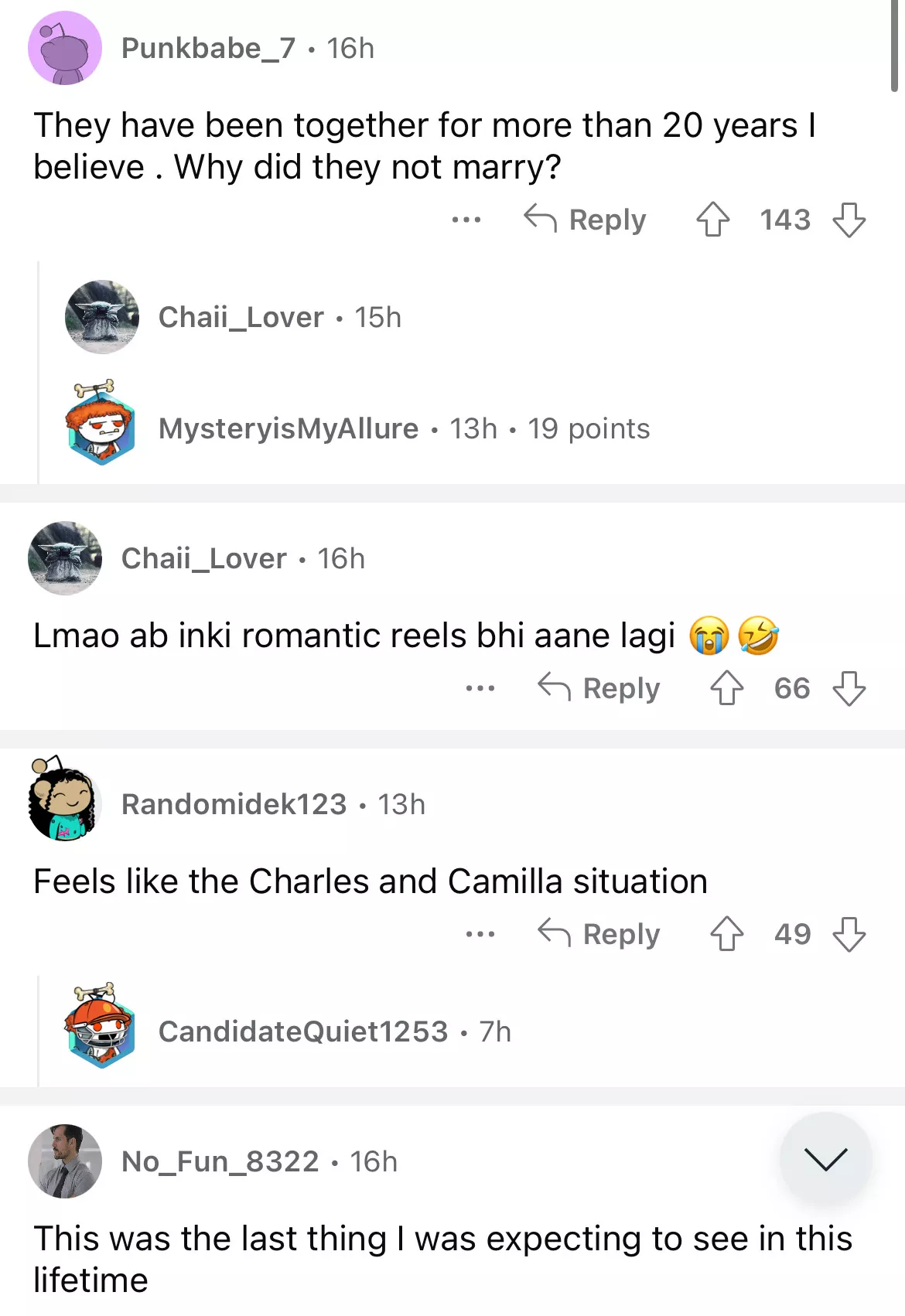Upvote Punkbabe_7's comment
Screen dimensions: 905x1316
pos(712,220)
